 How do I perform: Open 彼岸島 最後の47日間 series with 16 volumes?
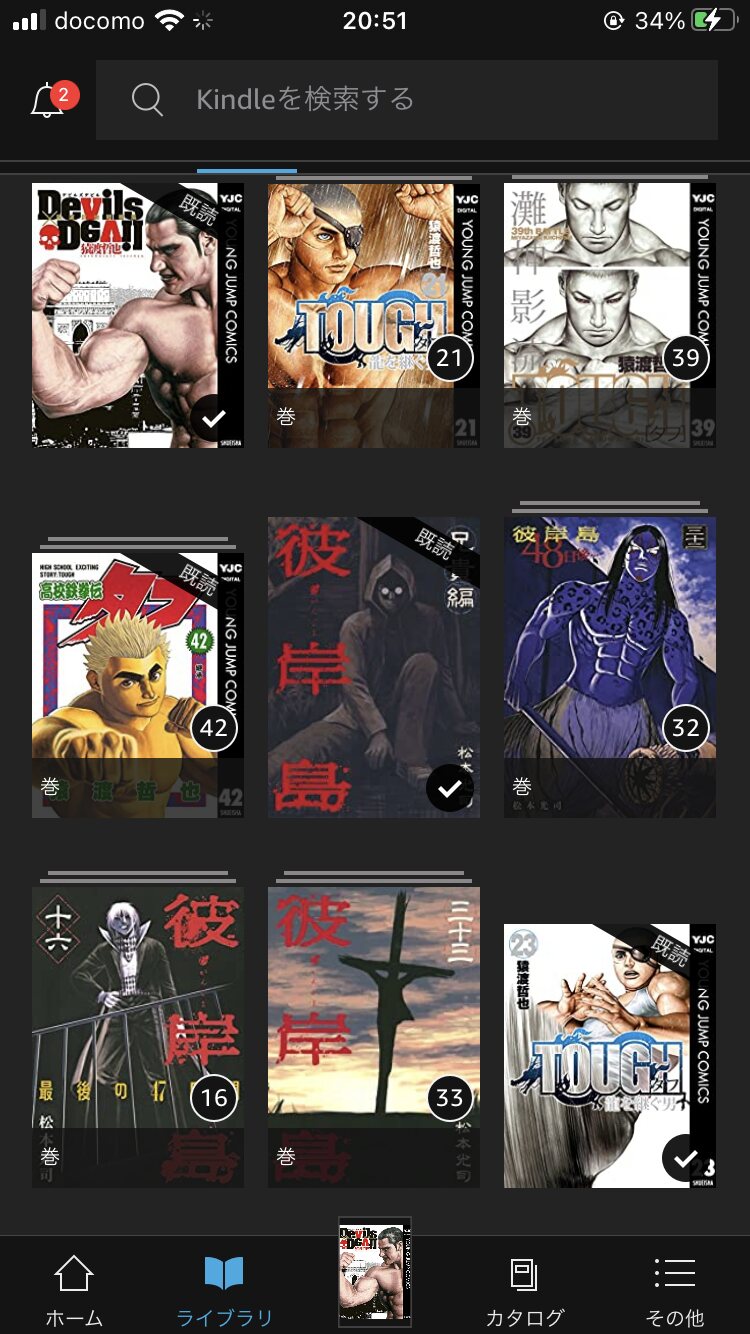[137, 1037]
